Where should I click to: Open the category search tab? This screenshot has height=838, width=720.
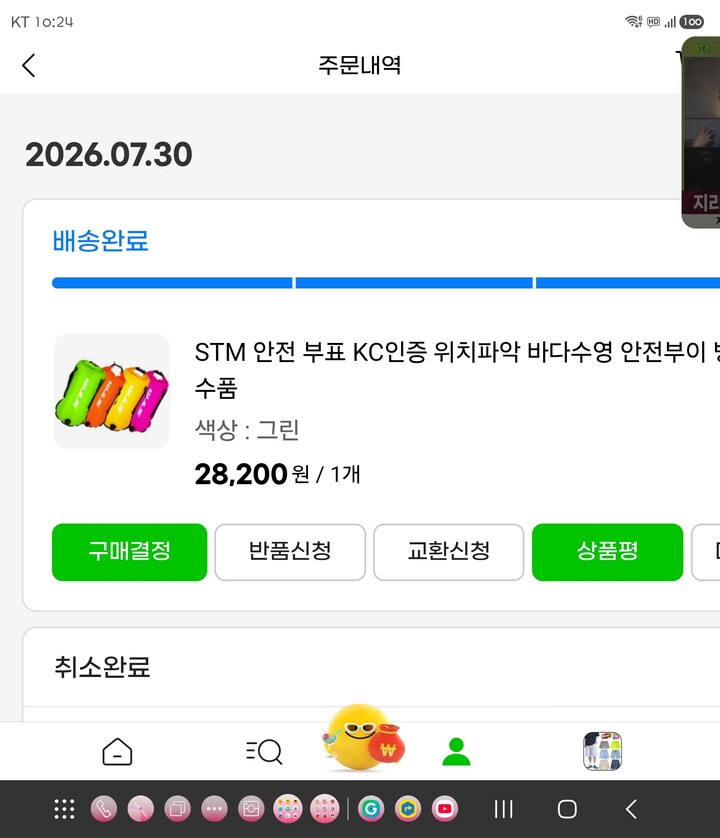264,752
